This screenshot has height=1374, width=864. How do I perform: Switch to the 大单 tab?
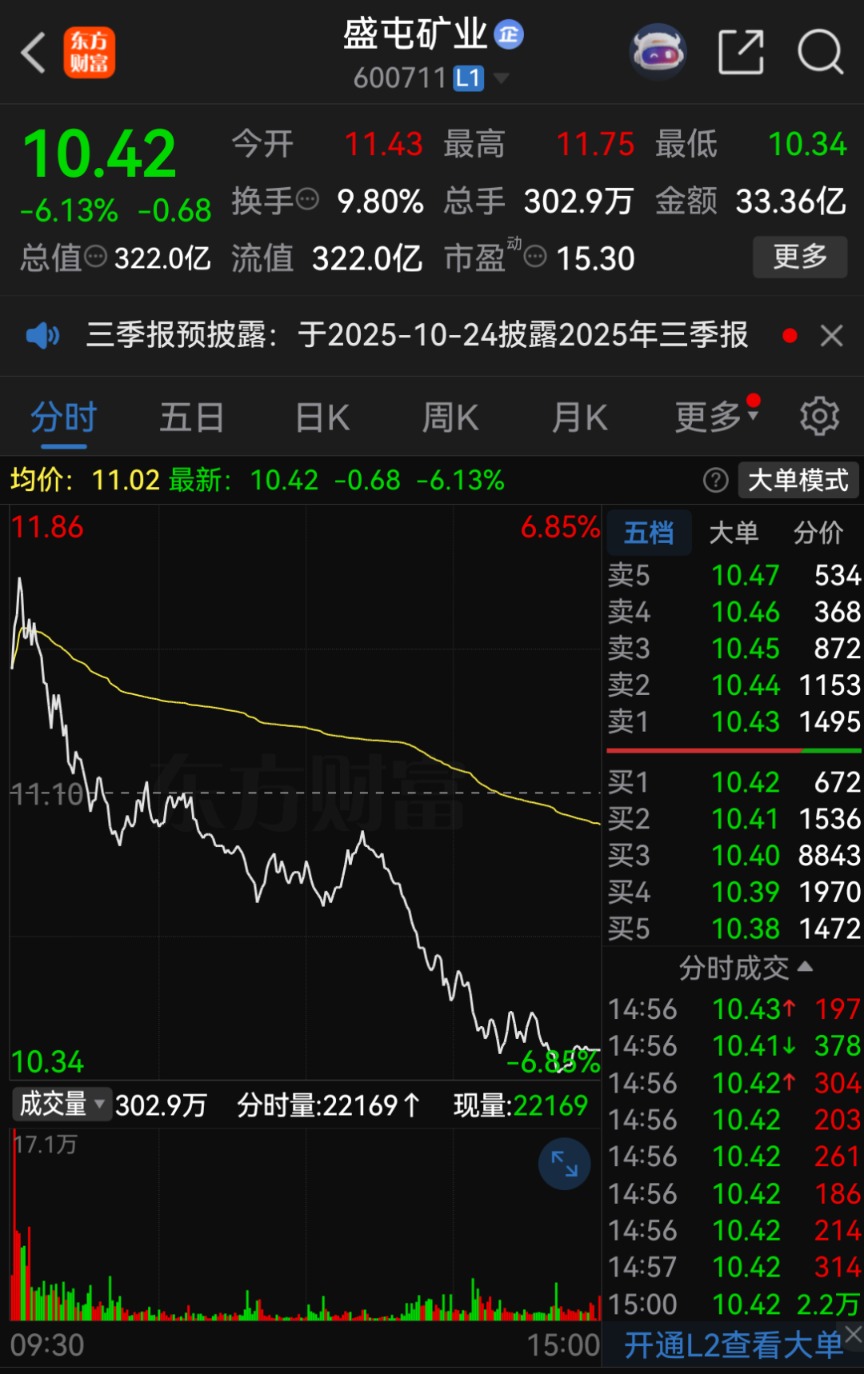(733, 533)
